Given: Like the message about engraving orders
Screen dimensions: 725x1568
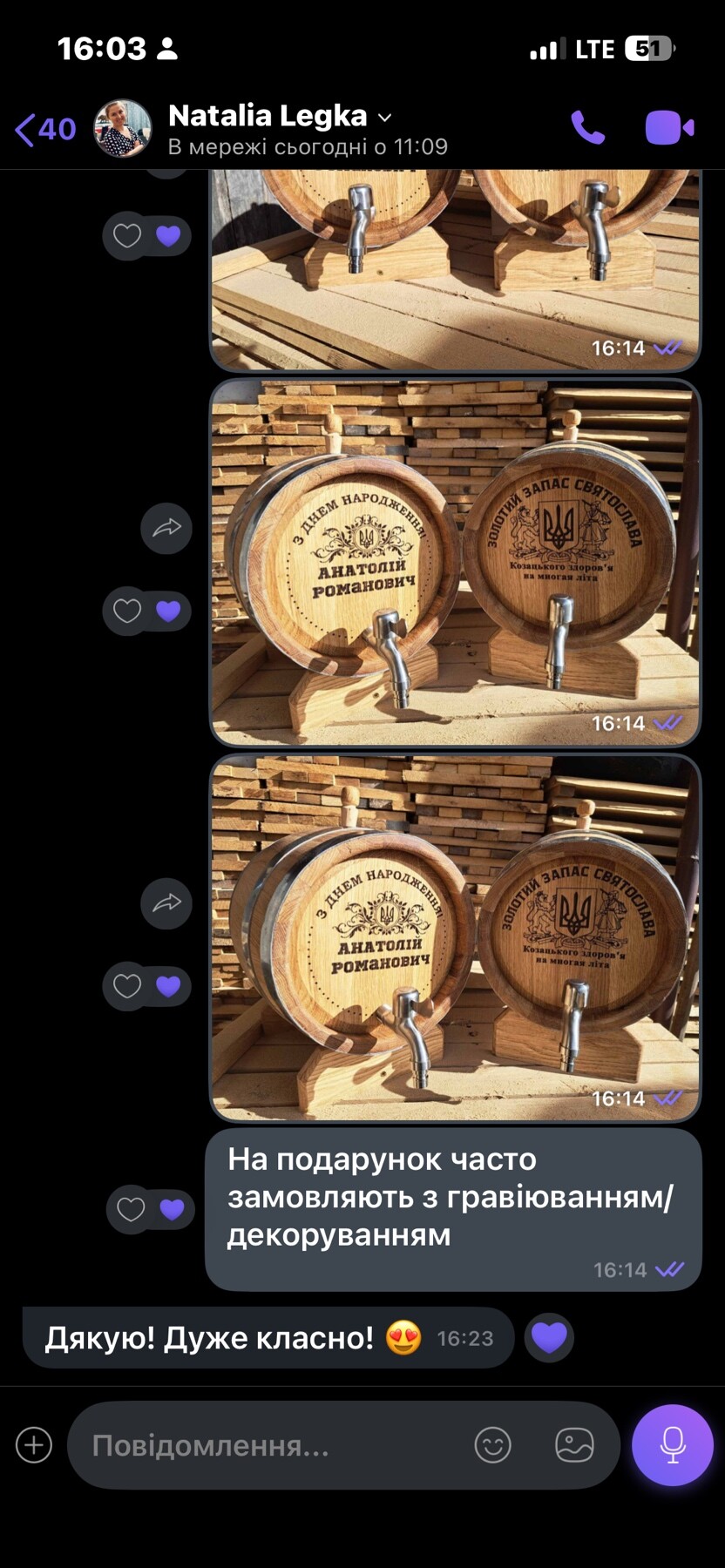Looking at the screenshot, I should click(131, 1209).
